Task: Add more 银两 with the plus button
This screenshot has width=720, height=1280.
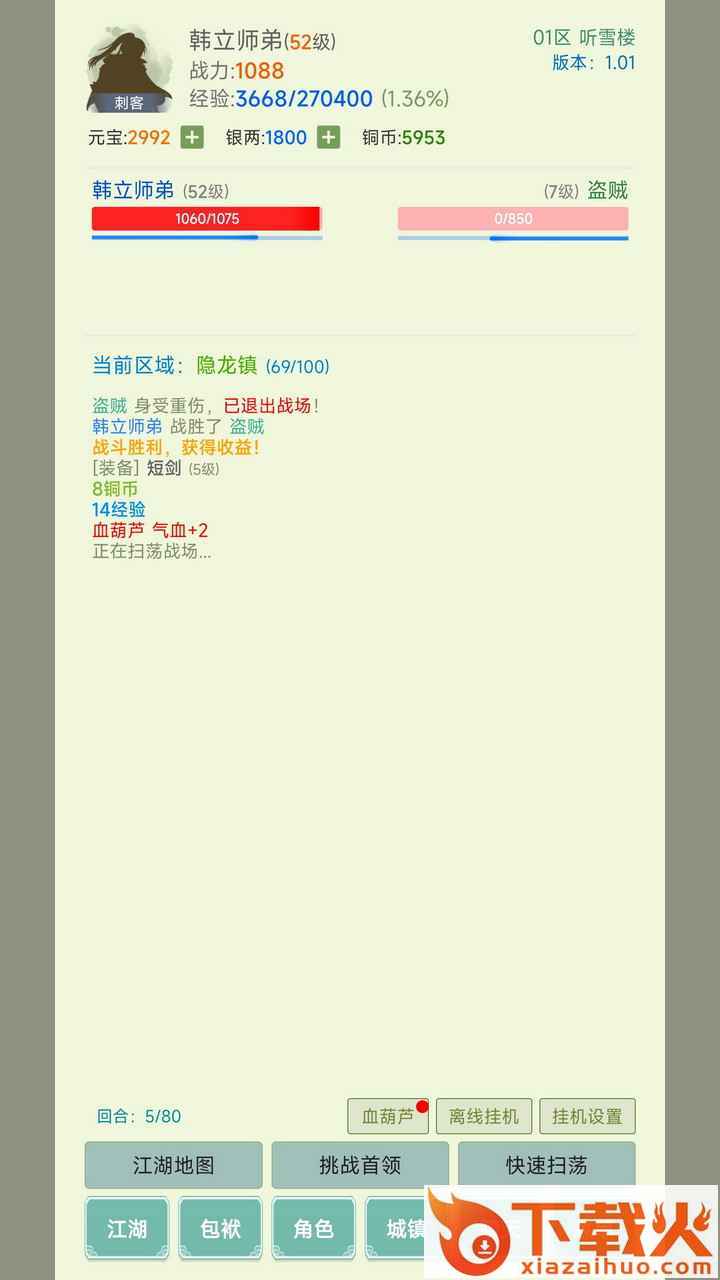Action: tap(328, 137)
